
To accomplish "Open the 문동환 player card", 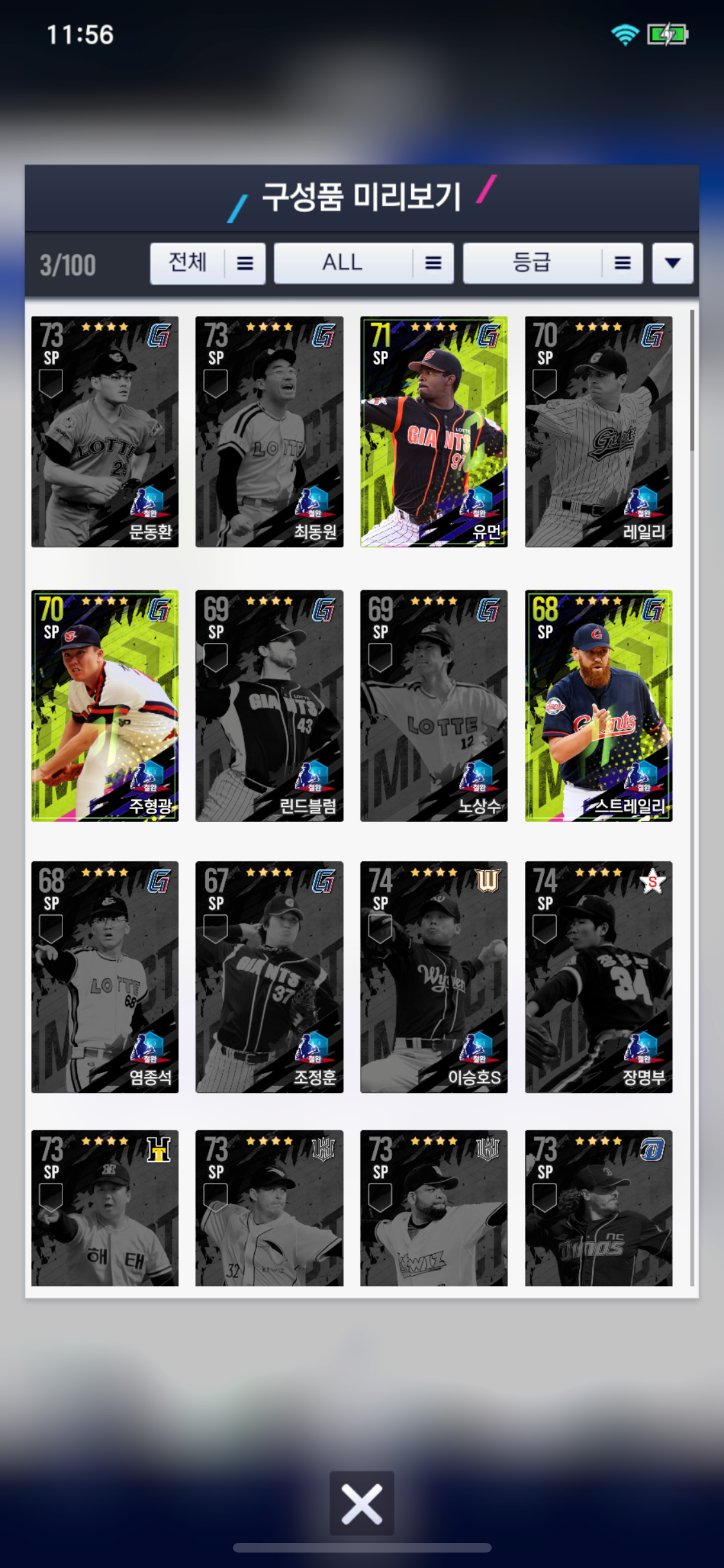I will (x=105, y=431).
